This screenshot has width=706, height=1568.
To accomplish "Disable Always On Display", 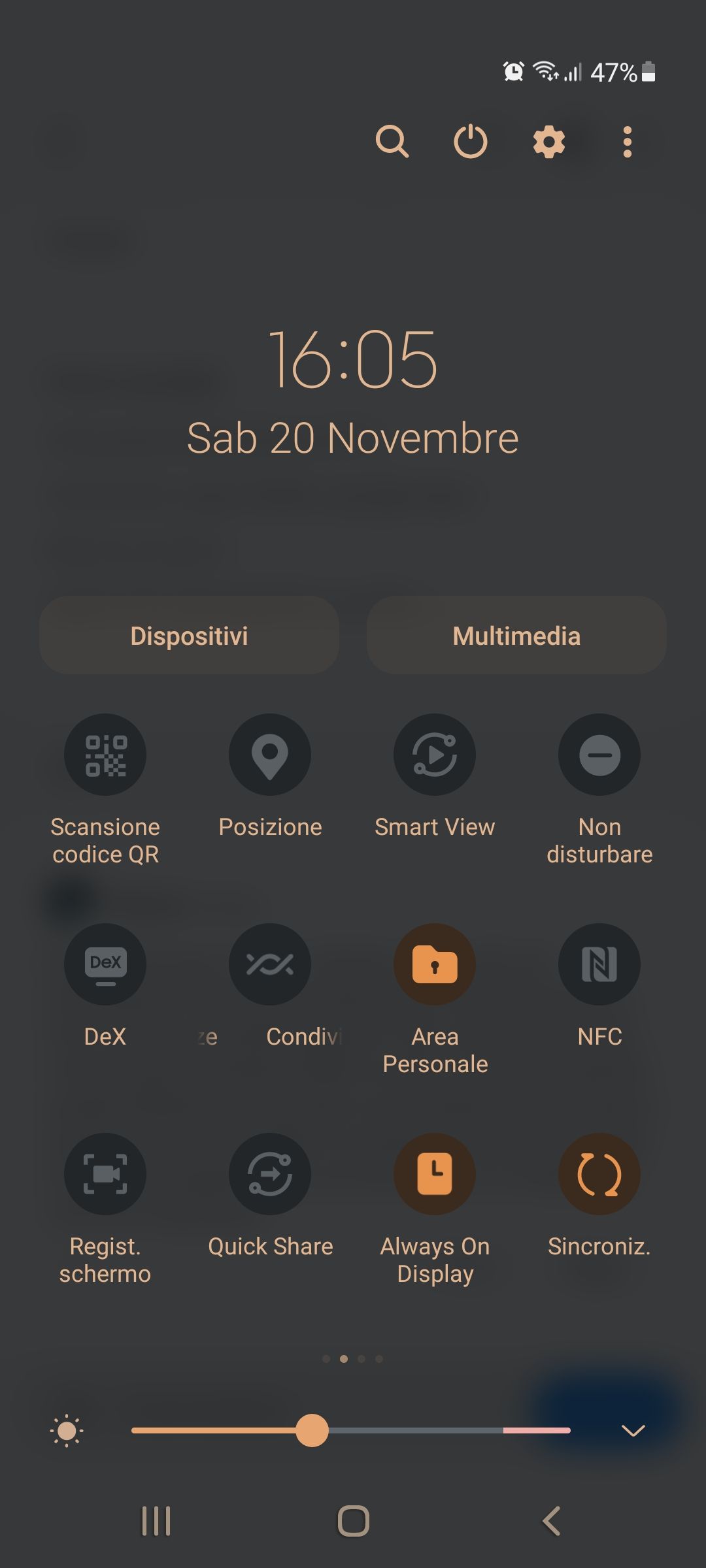I will (x=435, y=1173).
